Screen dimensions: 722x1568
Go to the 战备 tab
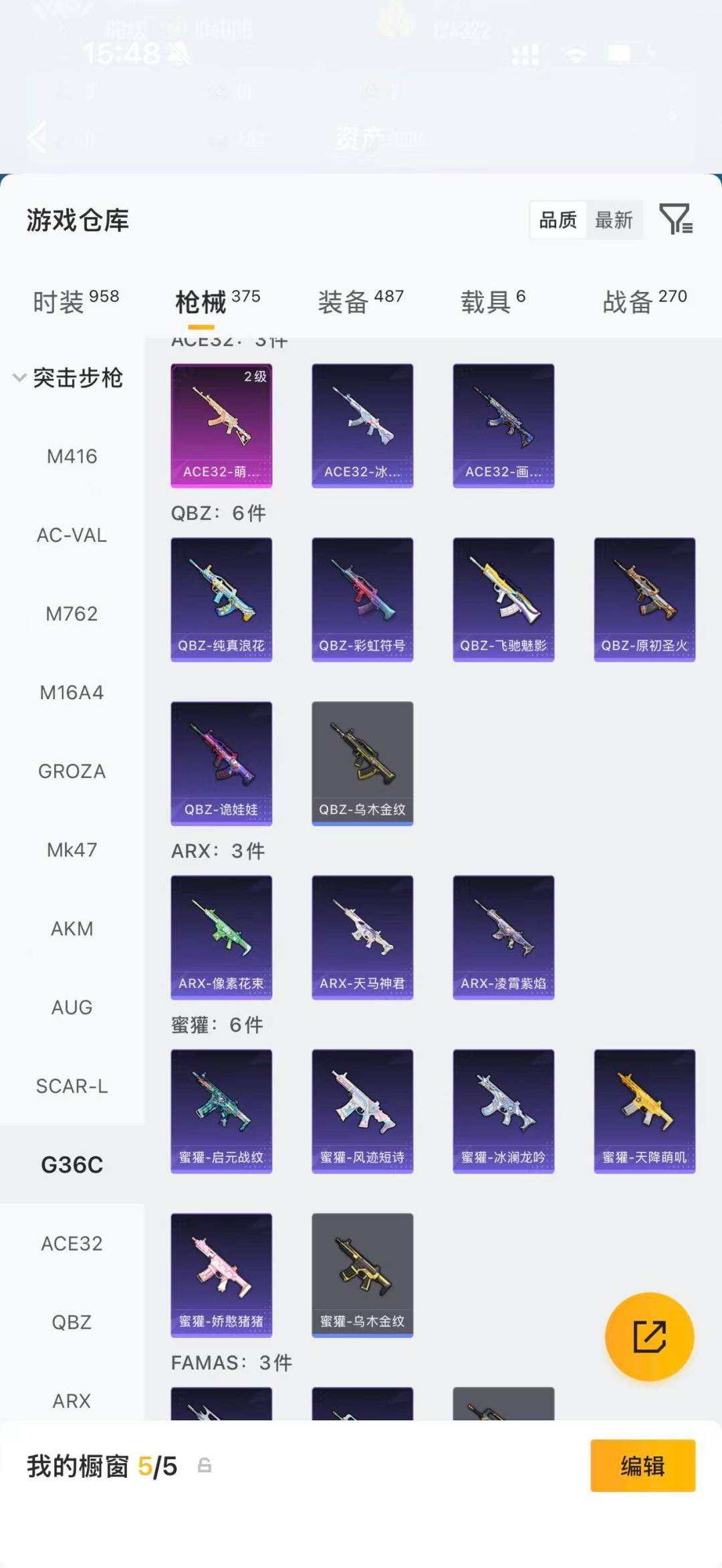[x=644, y=301]
